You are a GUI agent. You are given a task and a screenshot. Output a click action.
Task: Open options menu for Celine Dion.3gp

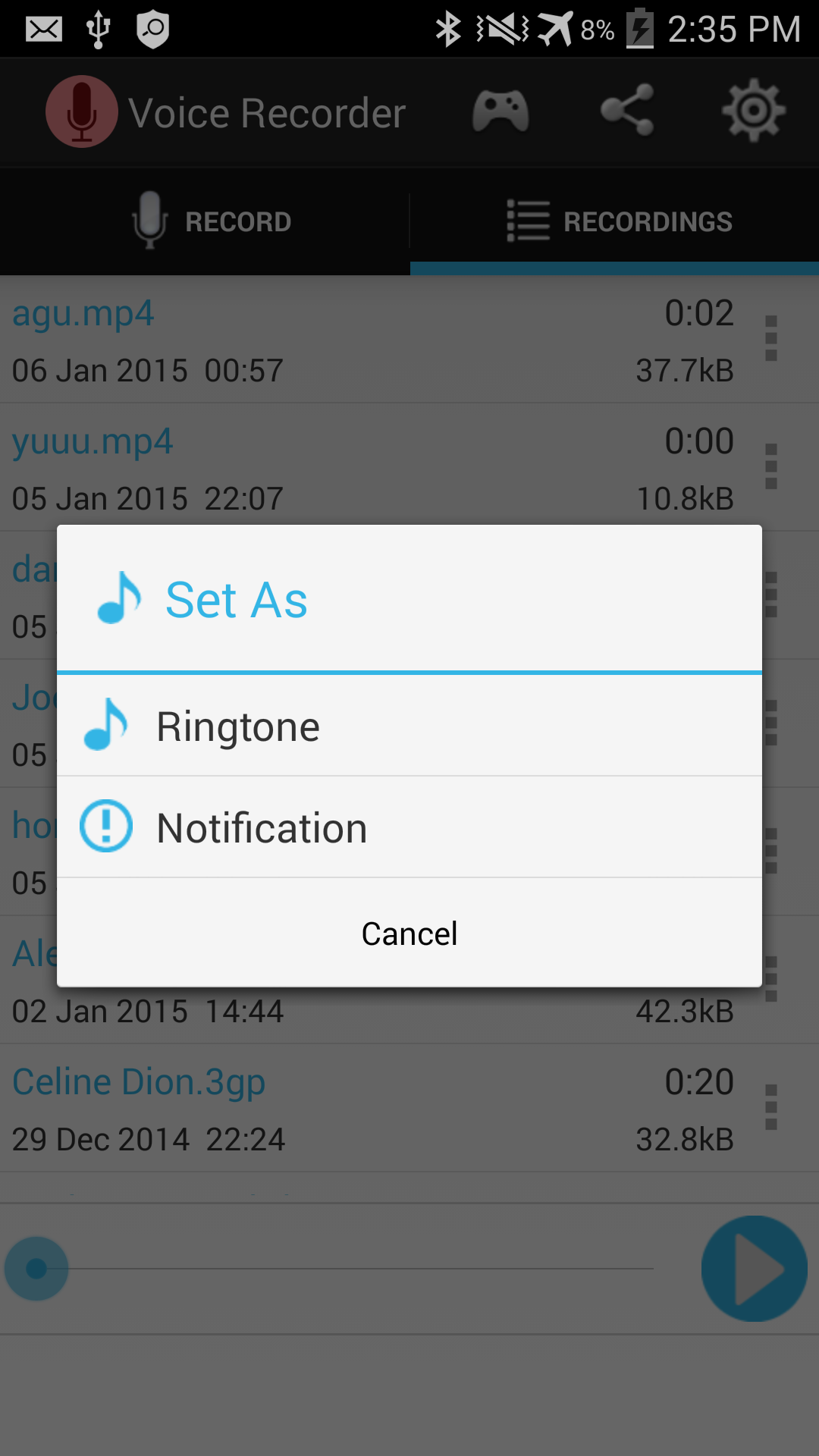(772, 1109)
